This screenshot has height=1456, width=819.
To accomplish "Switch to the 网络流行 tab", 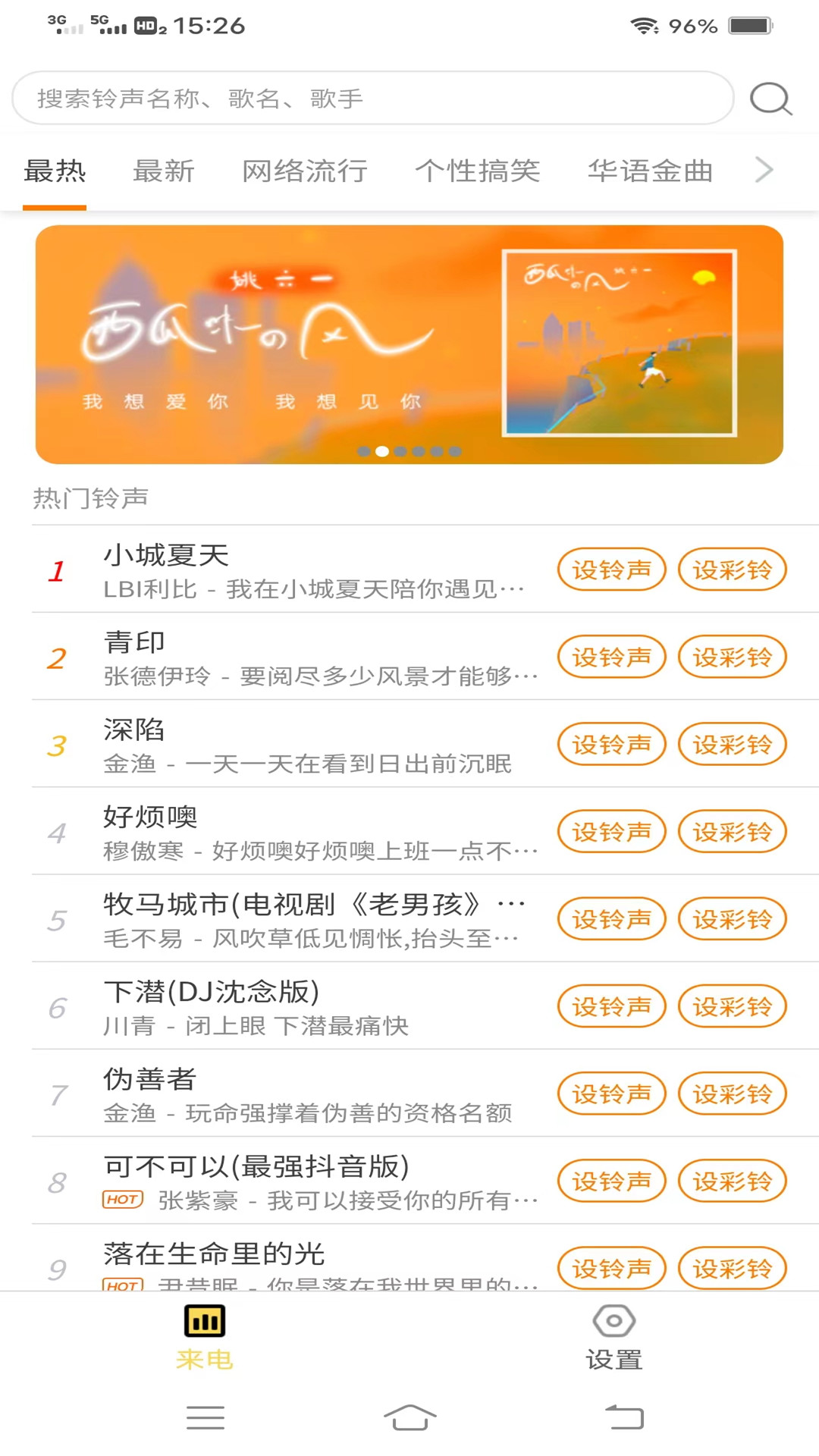I will (x=305, y=171).
